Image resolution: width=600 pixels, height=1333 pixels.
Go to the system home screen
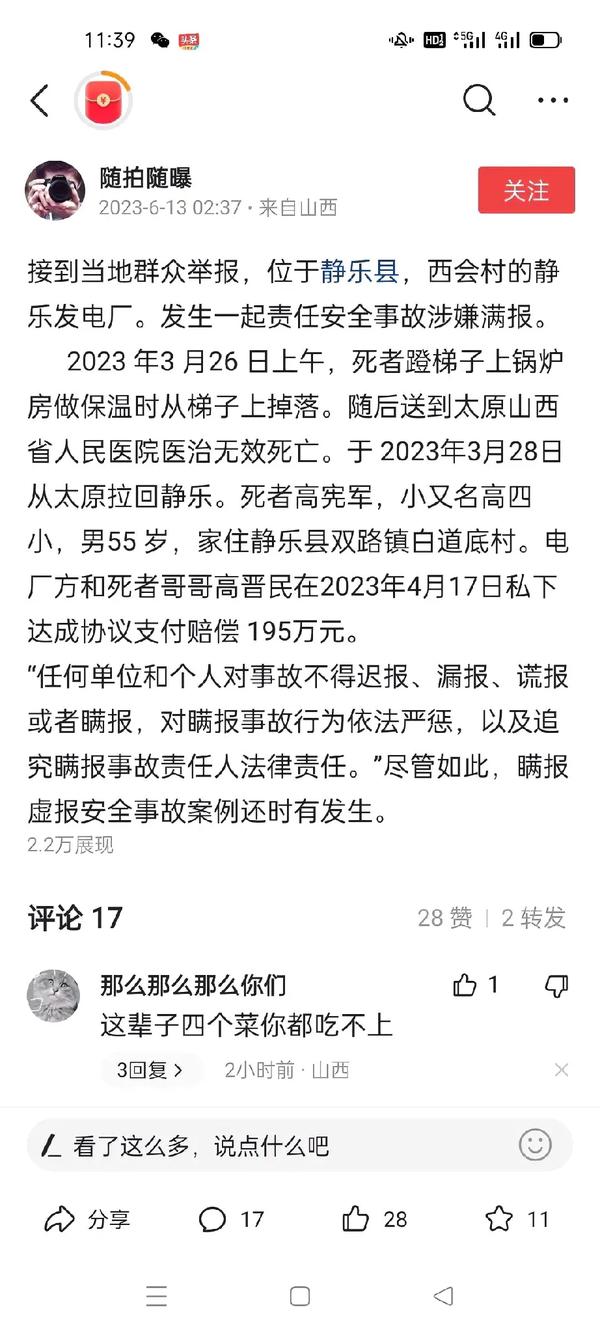tap(299, 1297)
